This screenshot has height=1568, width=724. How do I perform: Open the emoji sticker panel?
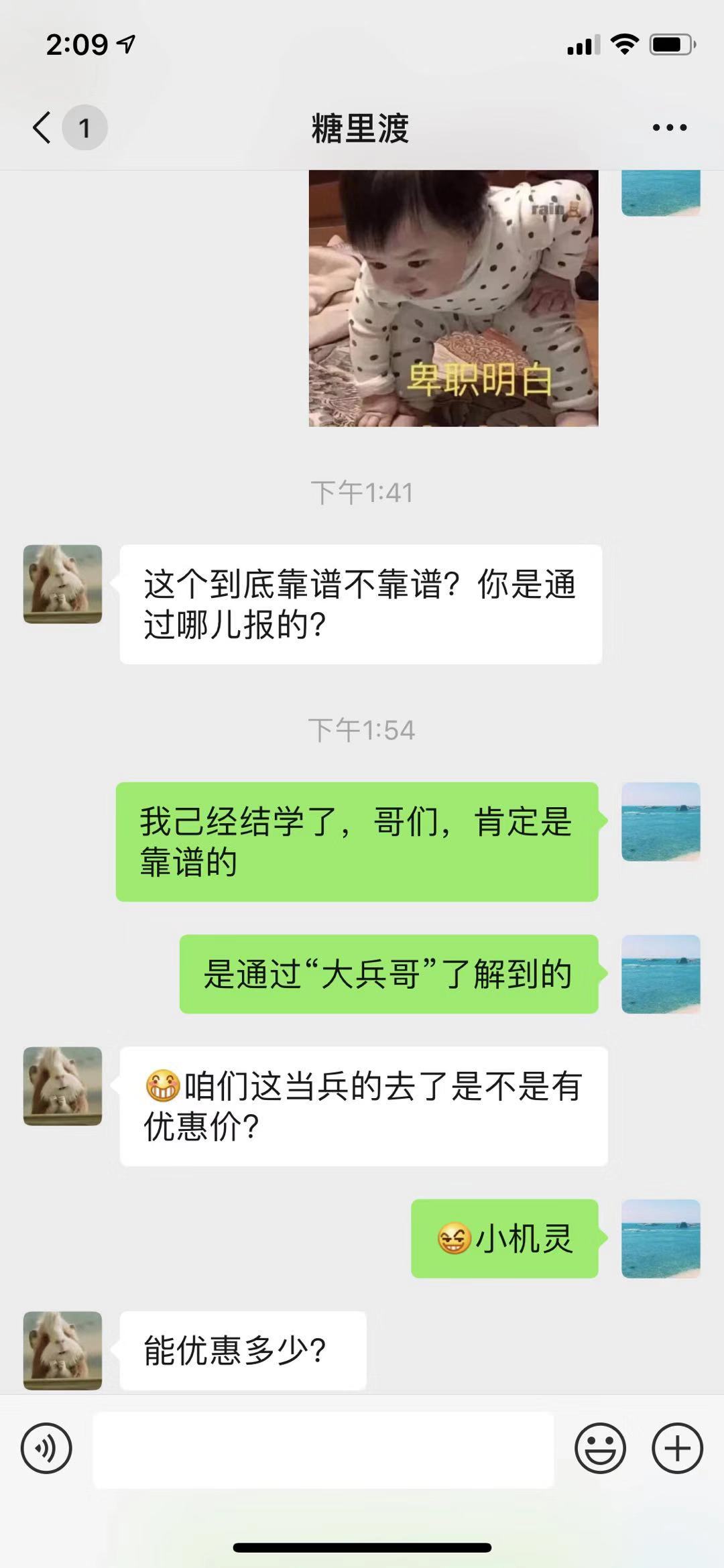600,1448
